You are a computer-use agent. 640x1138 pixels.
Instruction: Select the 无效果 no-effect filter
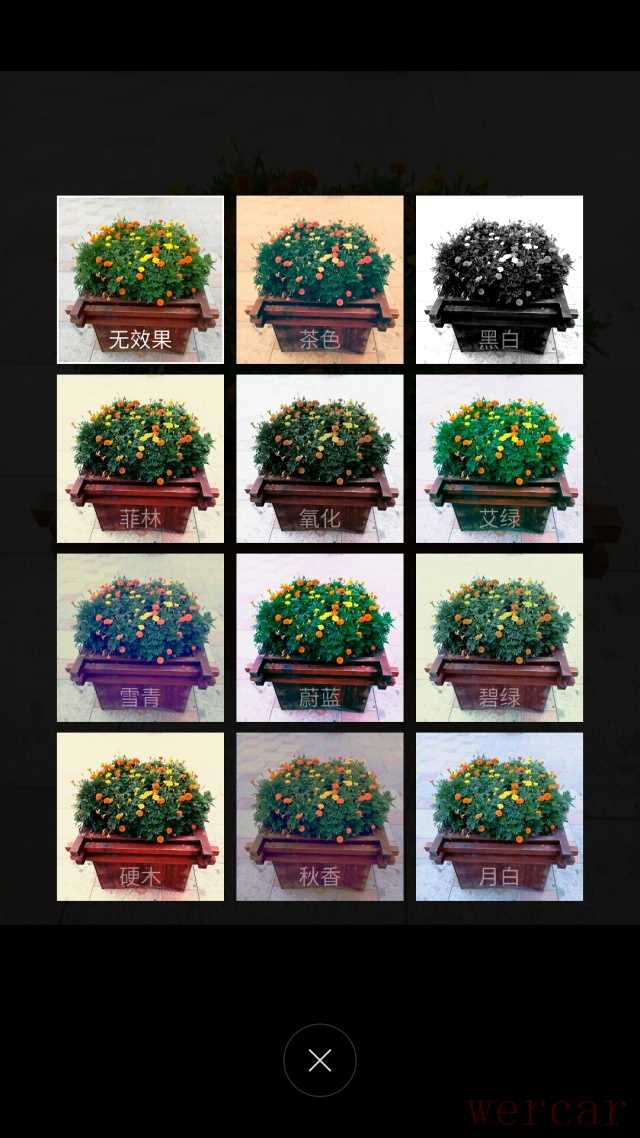(x=140, y=279)
